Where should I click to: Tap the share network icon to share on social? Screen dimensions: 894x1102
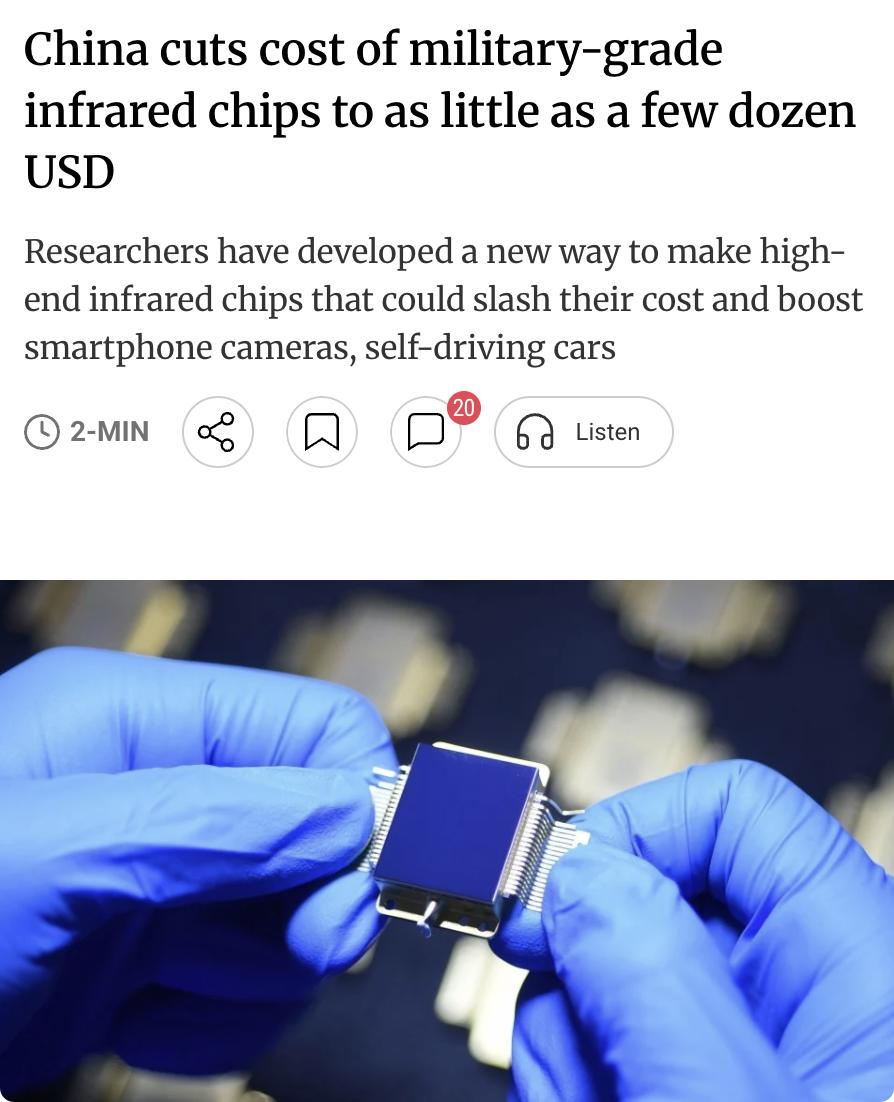(x=218, y=432)
